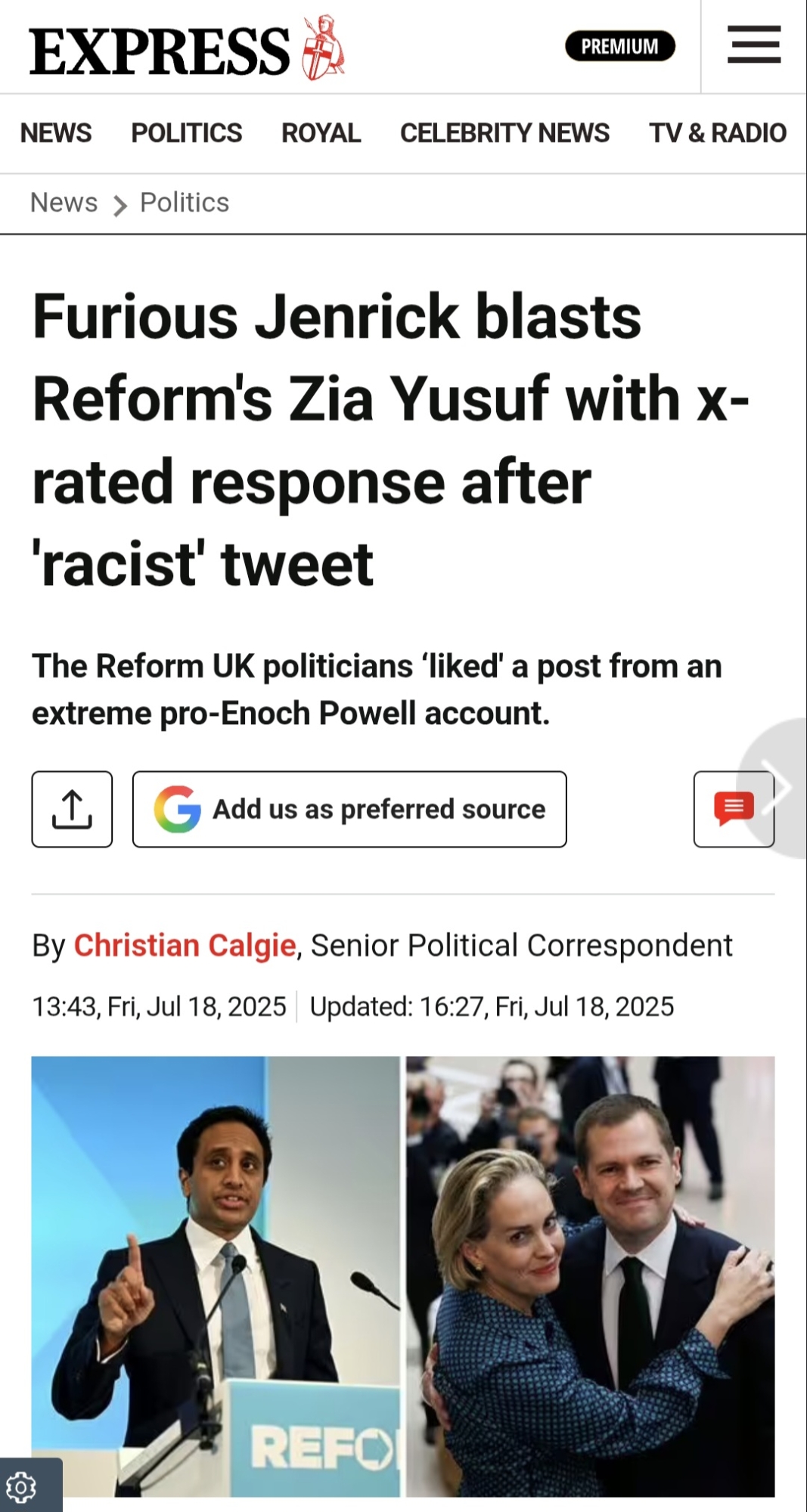This screenshot has width=807, height=1512.
Task: Open the privacy settings gear
Action: tap(21, 1487)
